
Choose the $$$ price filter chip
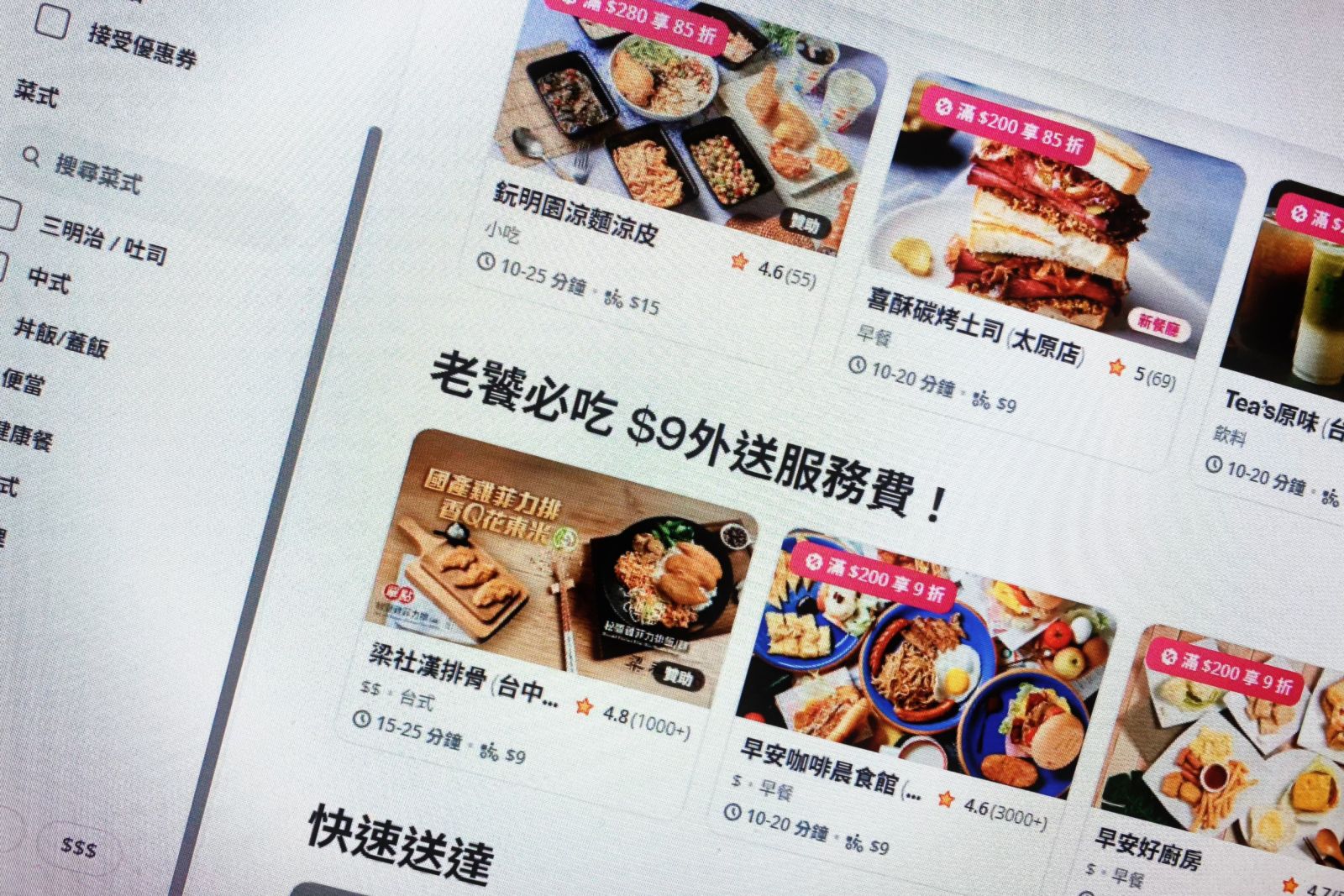79,846
